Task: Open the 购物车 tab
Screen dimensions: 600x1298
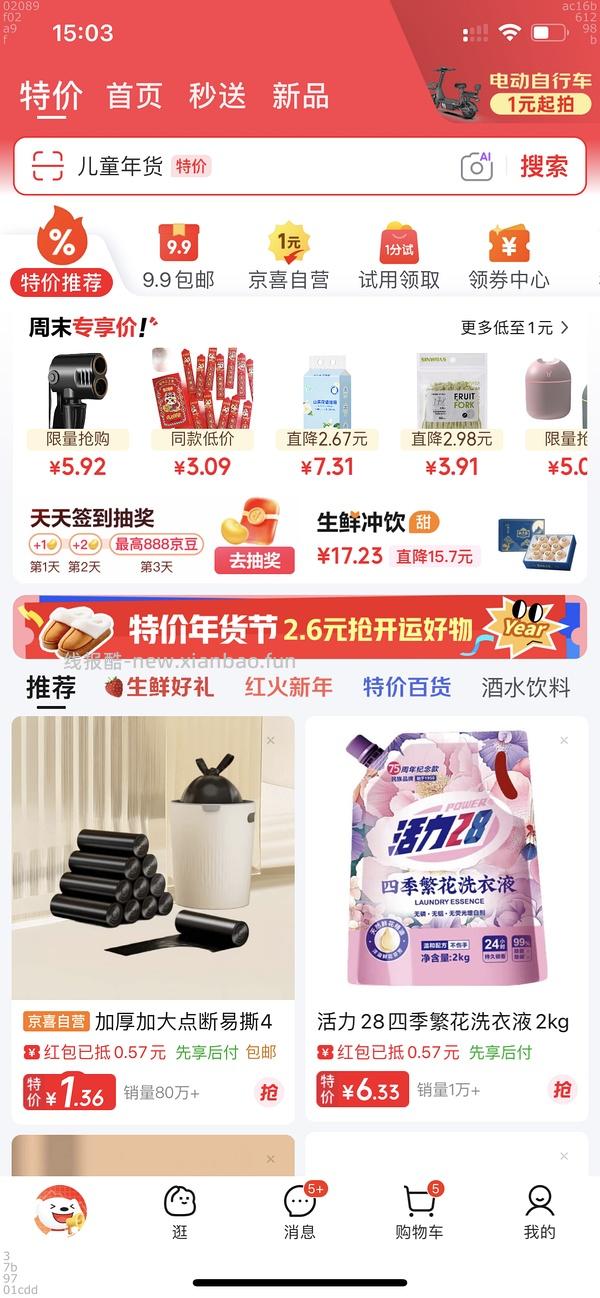Action: pos(419,1212)
